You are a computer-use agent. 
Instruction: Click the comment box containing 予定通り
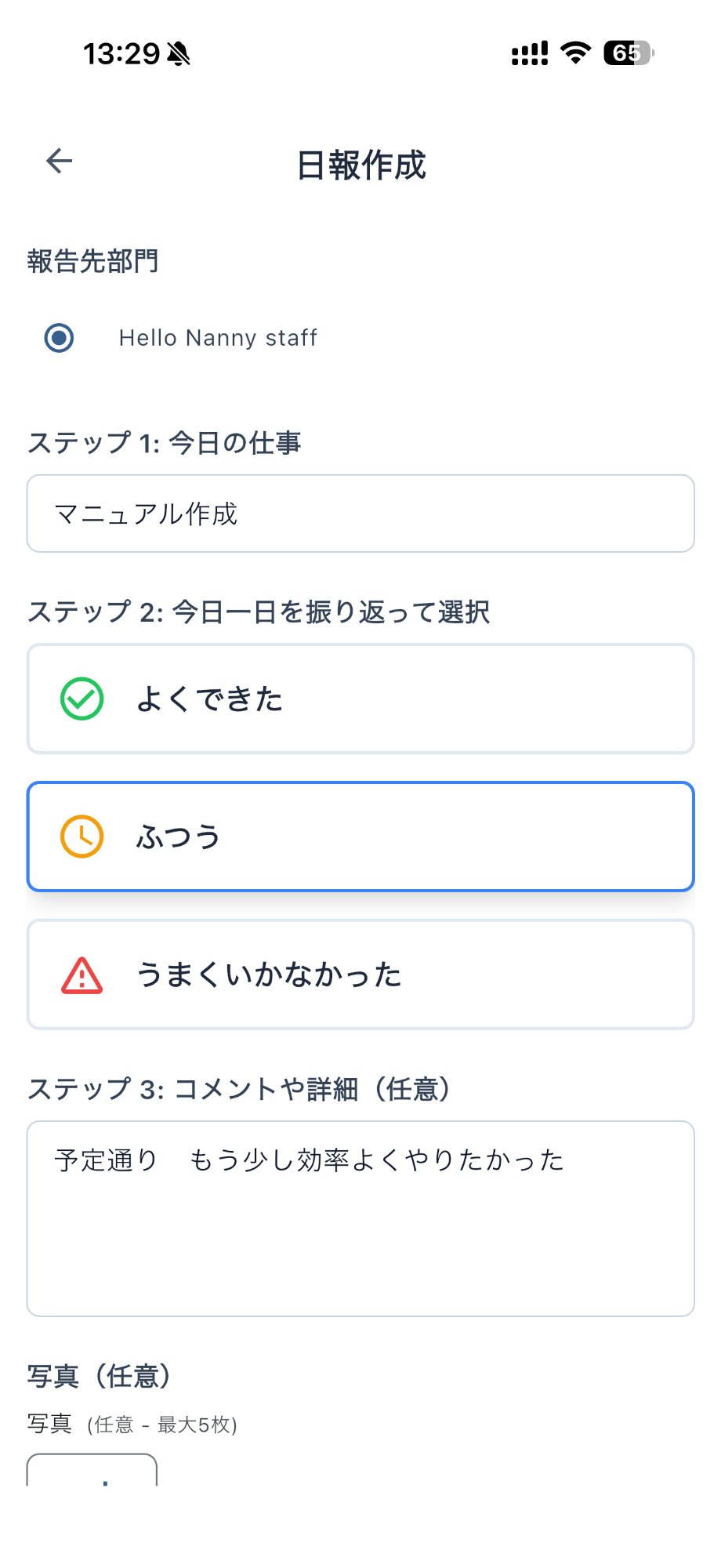[359, 1215]
